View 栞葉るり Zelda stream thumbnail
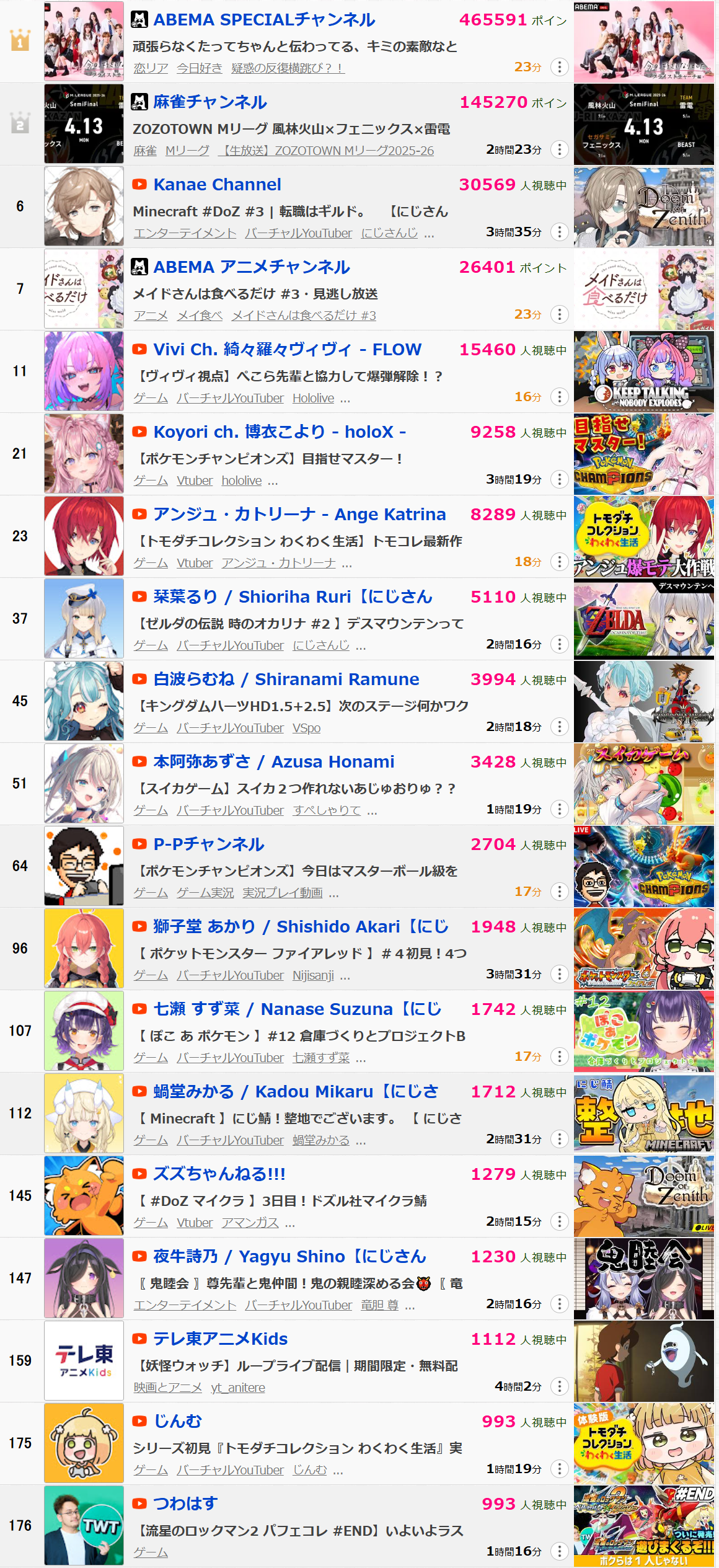Viewport: 719px width, 1568px height. (x=644, y=619)
